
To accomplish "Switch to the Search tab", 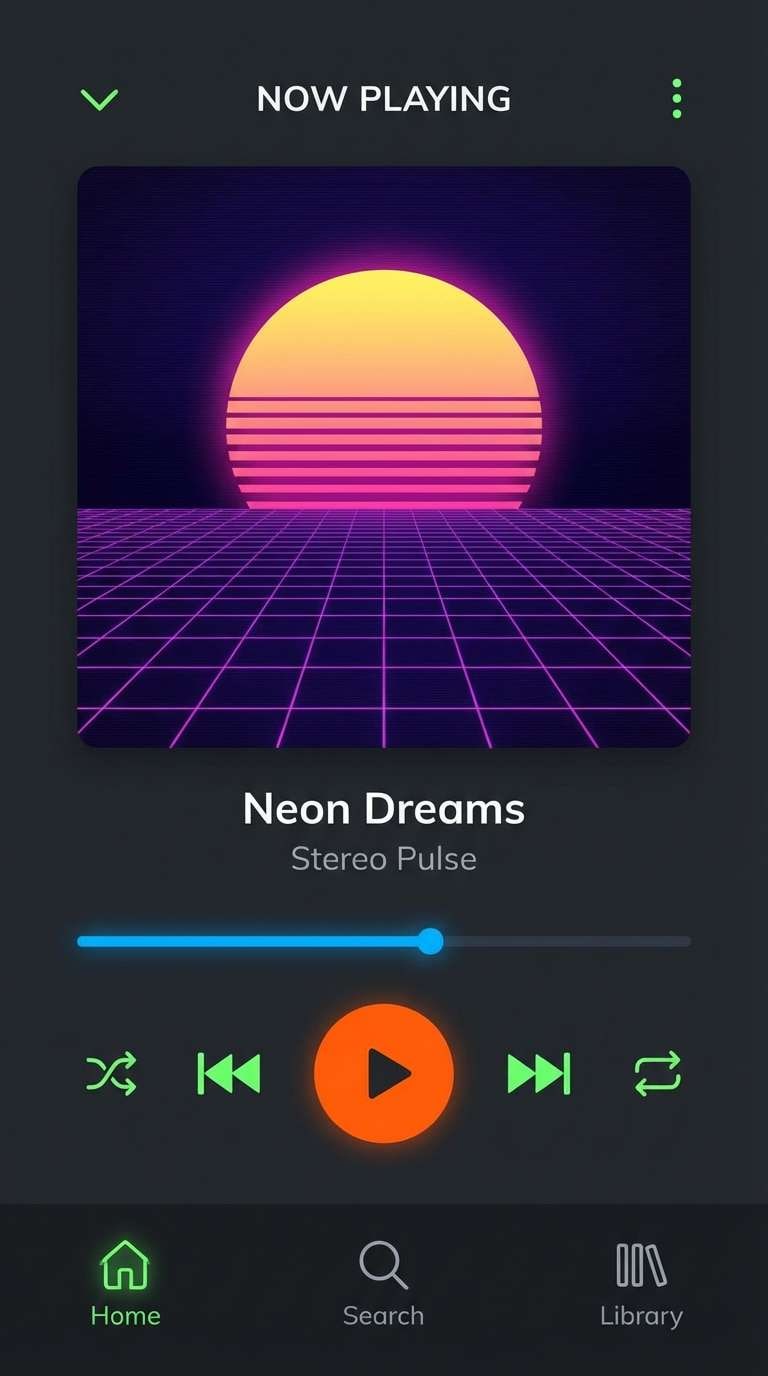I will click(383, 1283).
